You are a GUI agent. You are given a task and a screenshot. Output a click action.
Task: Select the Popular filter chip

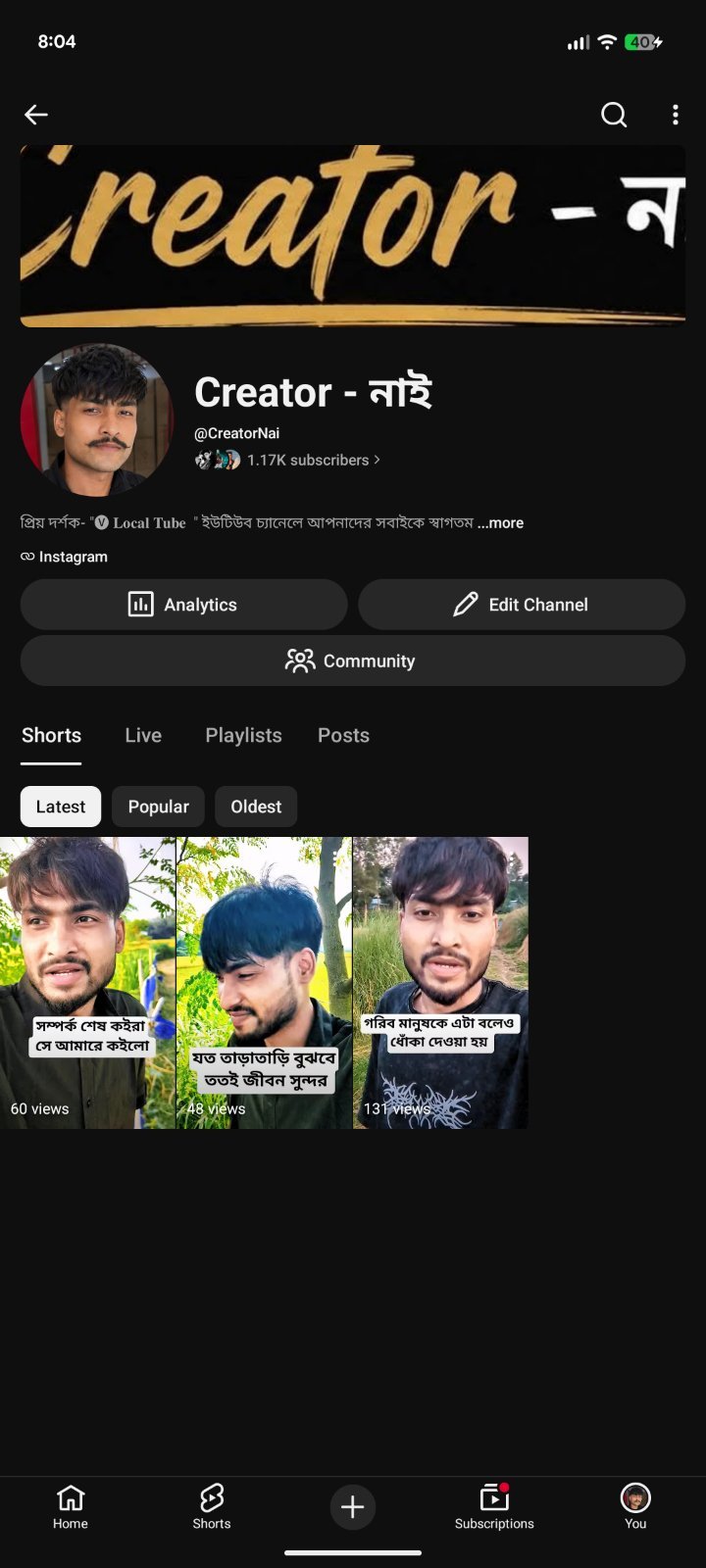click(158, 807)
